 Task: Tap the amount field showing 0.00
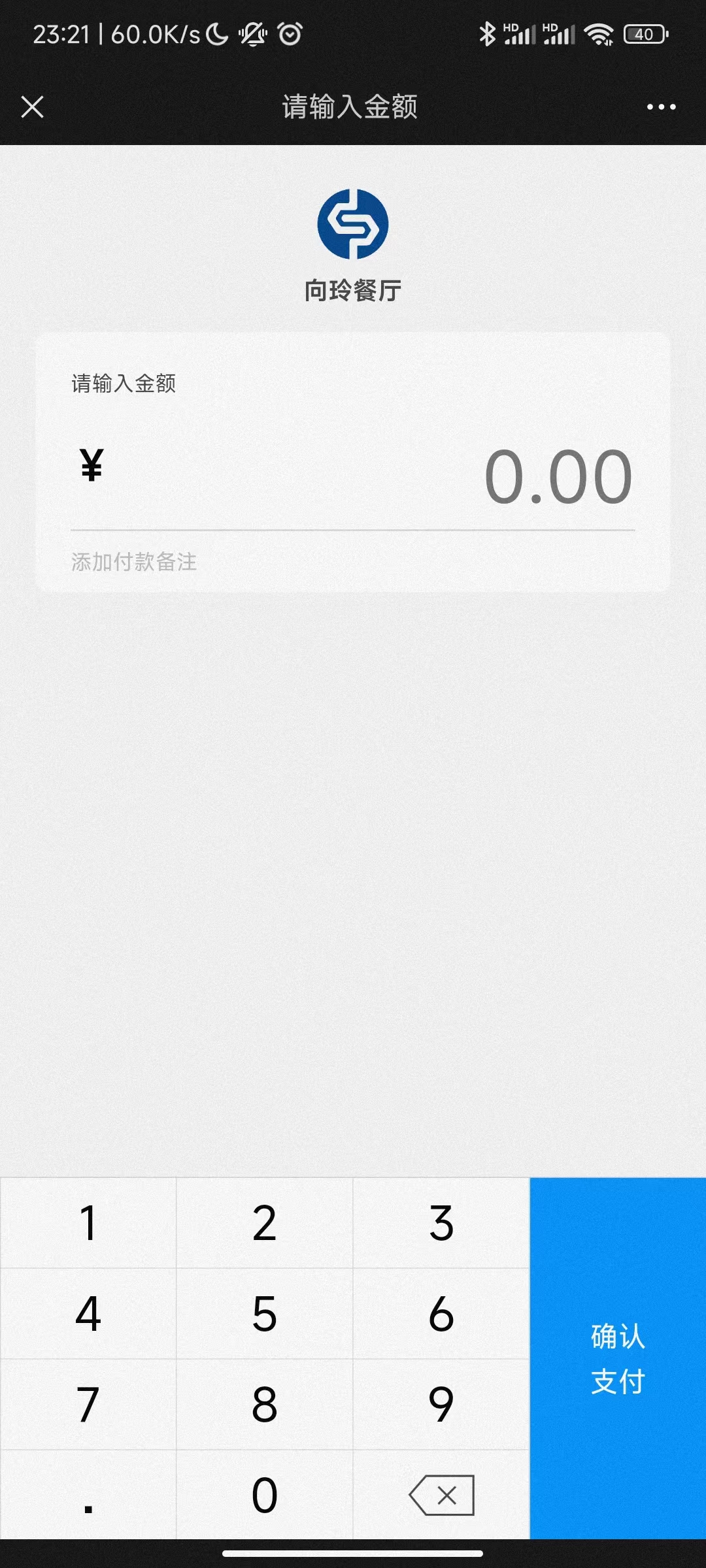pyautogui.click(x=353, y=477)
